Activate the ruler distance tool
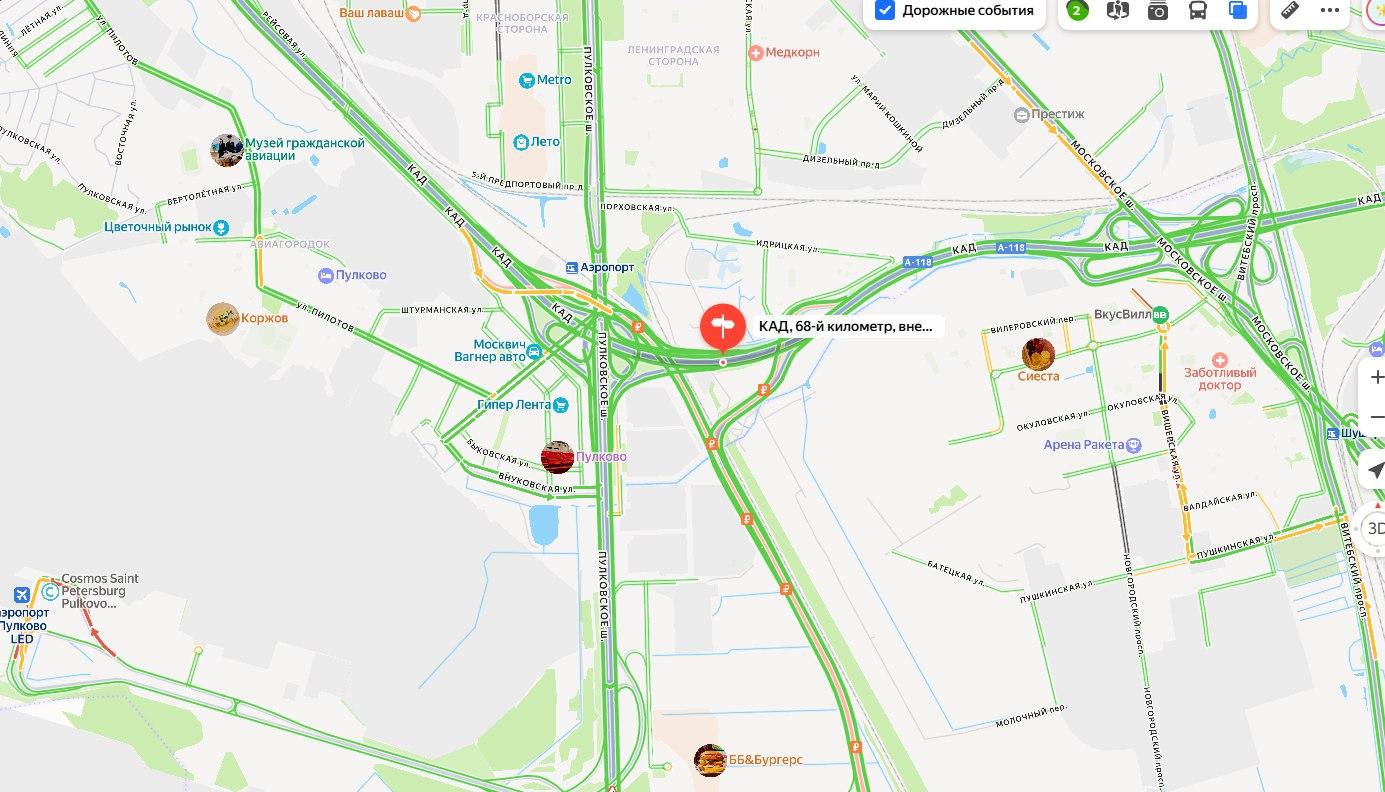 pyautogui.click(x=1290, y=11)
